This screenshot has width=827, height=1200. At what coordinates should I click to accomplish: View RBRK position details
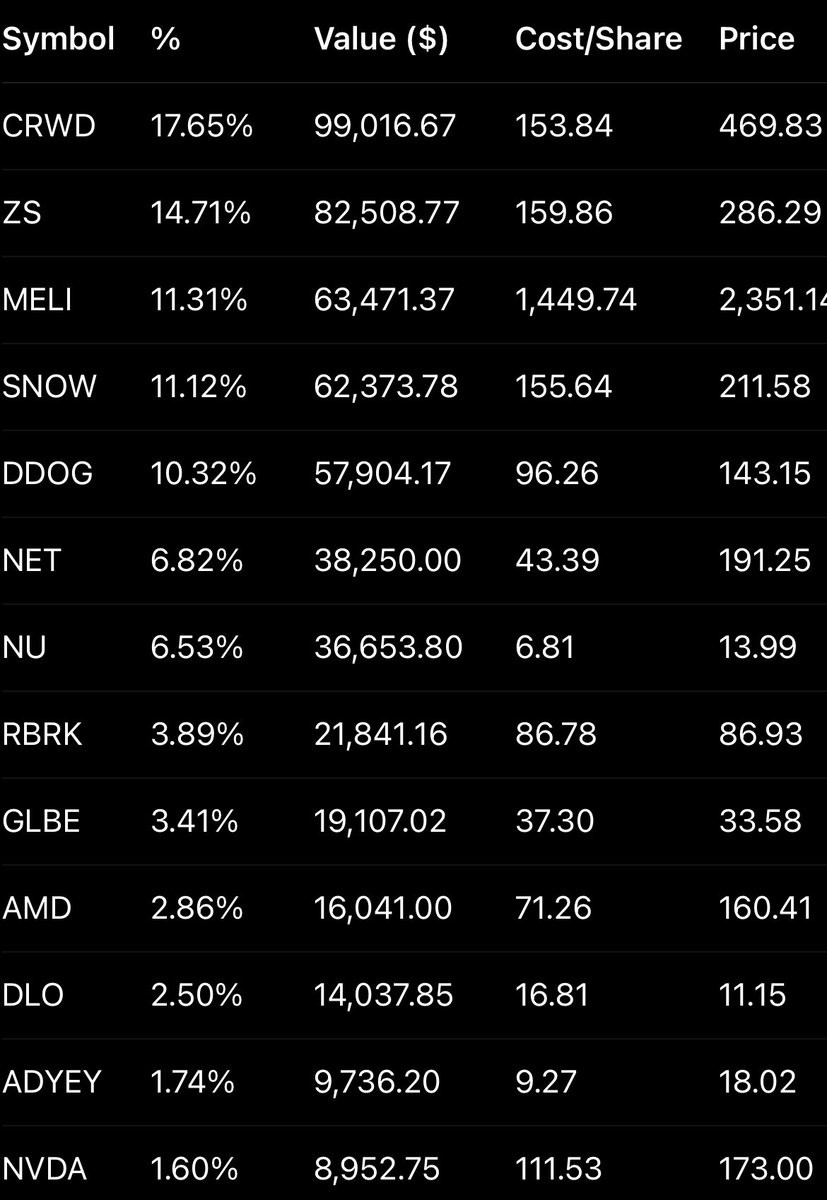coord(413,735)
